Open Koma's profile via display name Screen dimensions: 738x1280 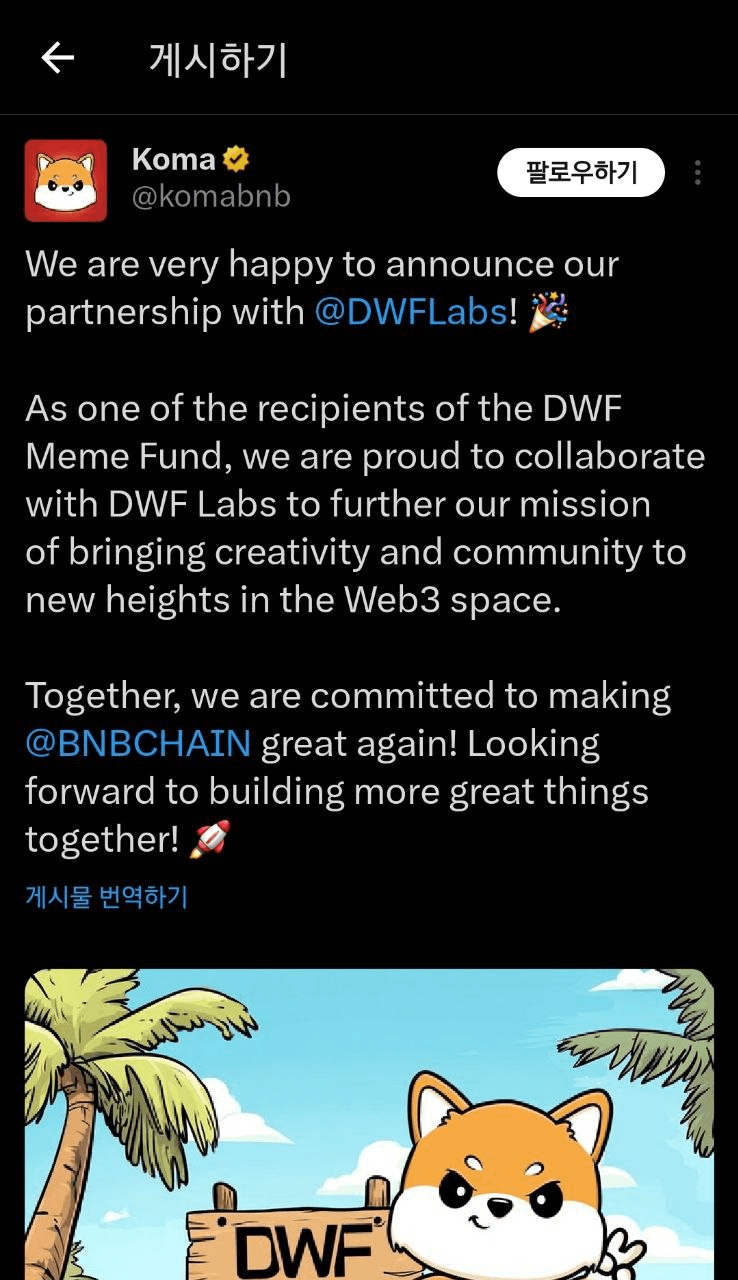coord(173,159)
